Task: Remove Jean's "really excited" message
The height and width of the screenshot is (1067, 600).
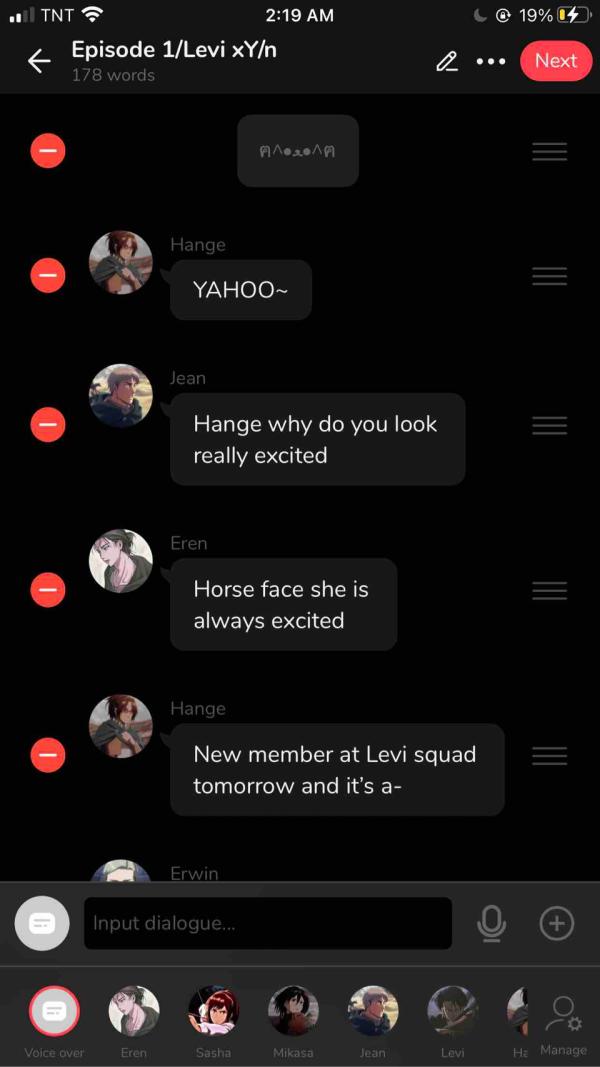Action: [x=47, y=425]
